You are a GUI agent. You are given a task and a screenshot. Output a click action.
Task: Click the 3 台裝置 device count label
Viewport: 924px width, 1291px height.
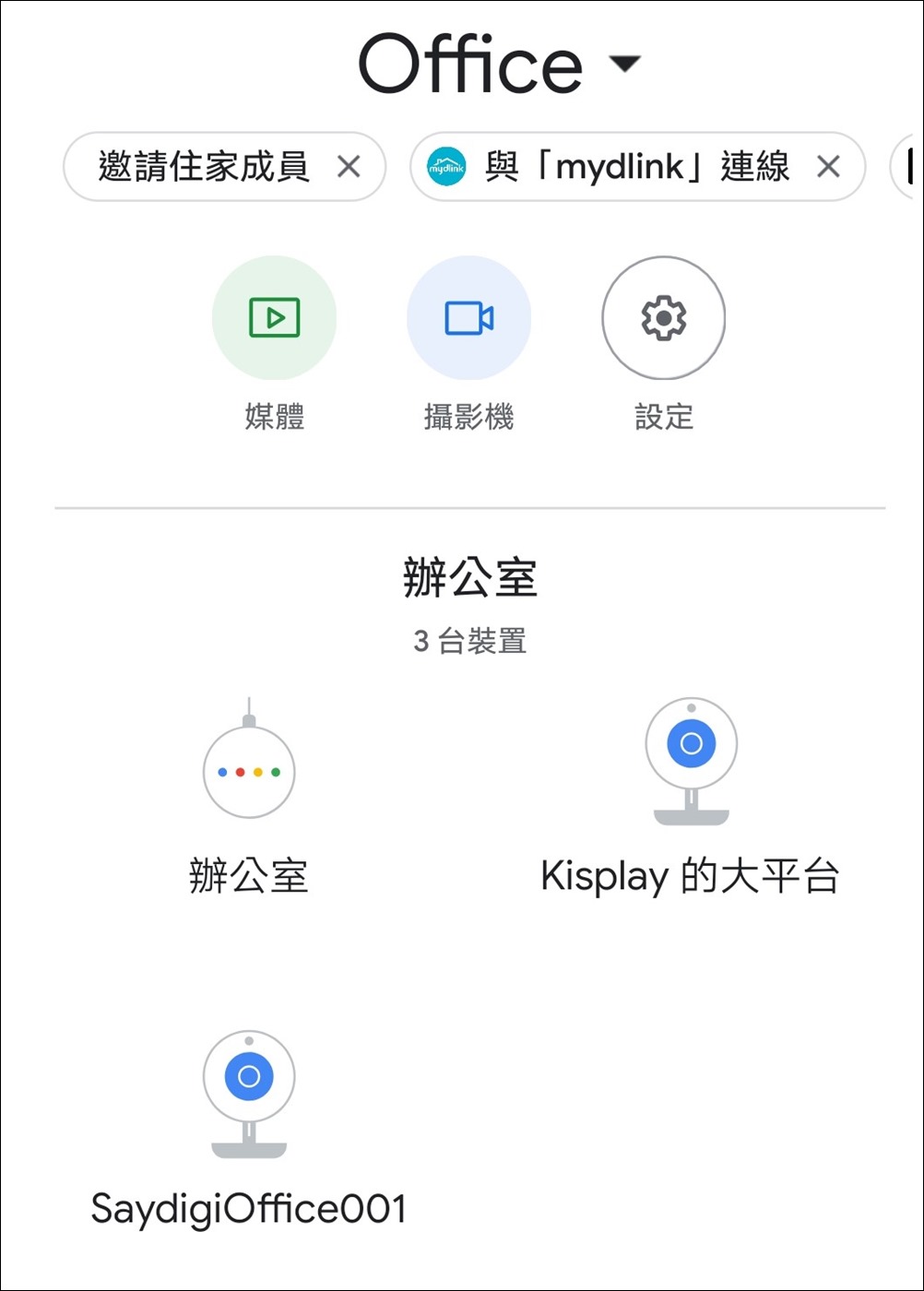(x=470, y=642)
